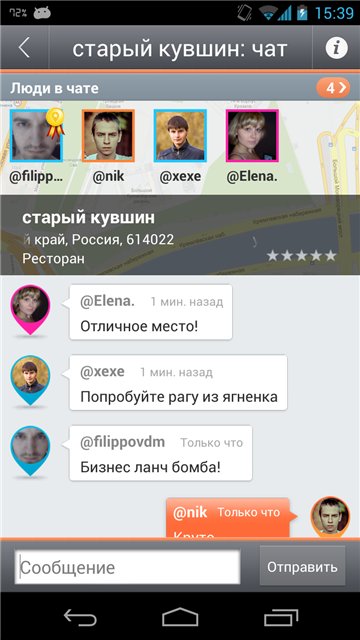
Task: Open @xexe's profile picture in the people row
Action: point(180,136)
